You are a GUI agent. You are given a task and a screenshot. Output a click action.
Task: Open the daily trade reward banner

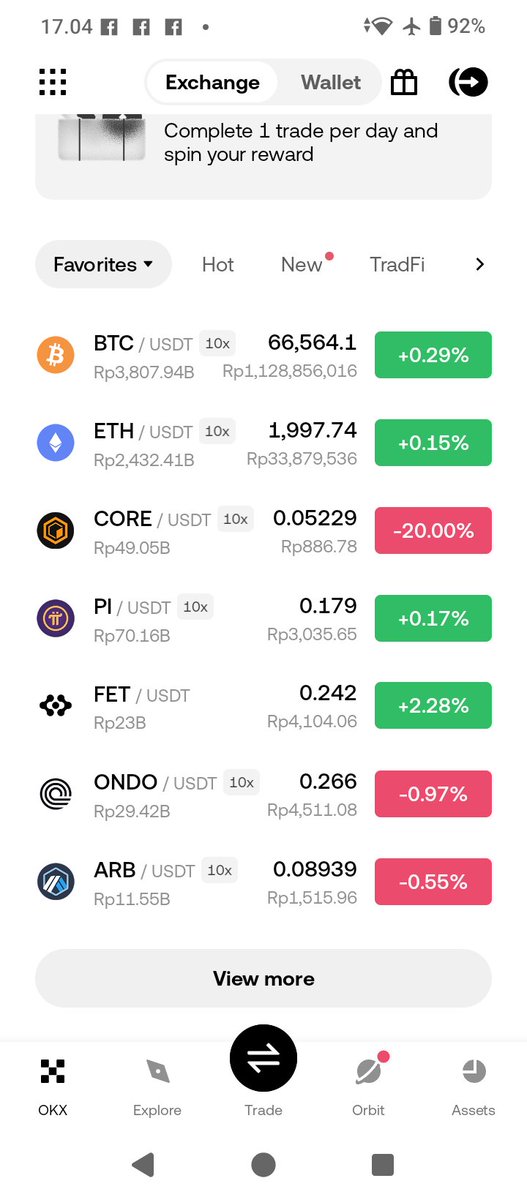point(263,156)
